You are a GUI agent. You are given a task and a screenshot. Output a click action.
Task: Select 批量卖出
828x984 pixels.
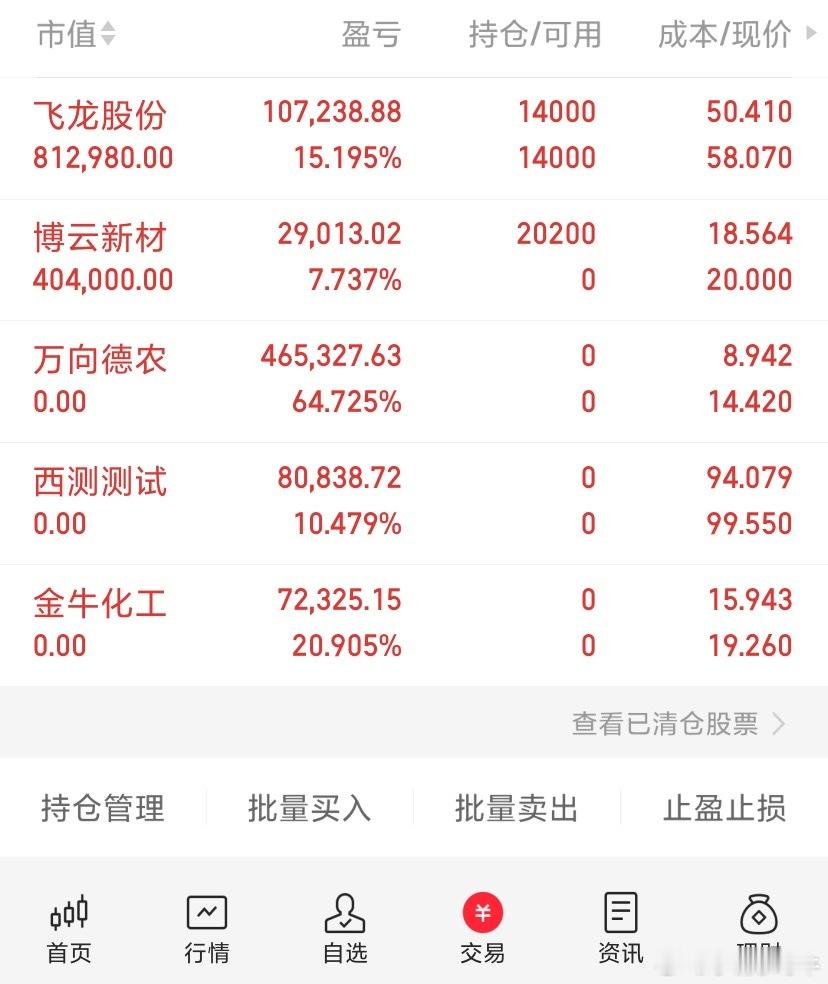coord(517,808)
